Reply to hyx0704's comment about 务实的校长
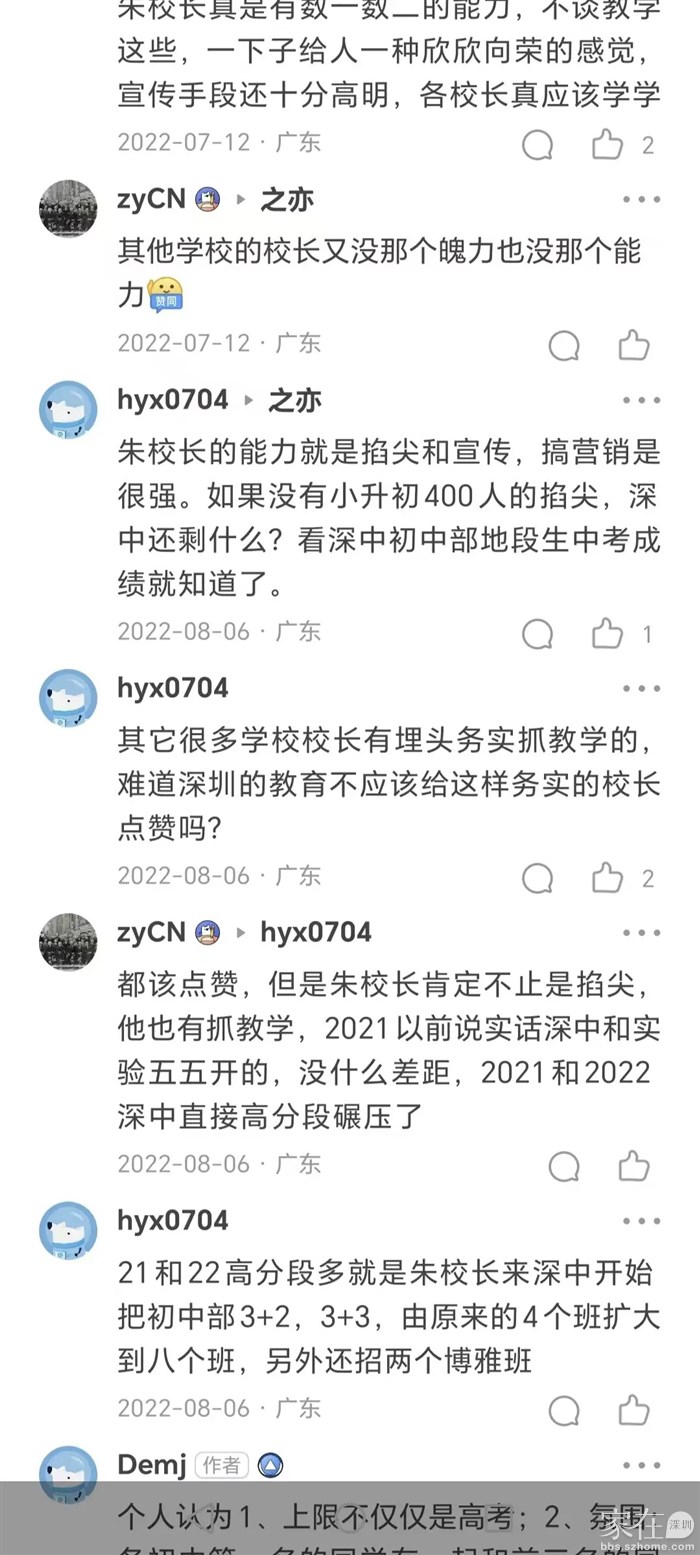 click(538, 877)
